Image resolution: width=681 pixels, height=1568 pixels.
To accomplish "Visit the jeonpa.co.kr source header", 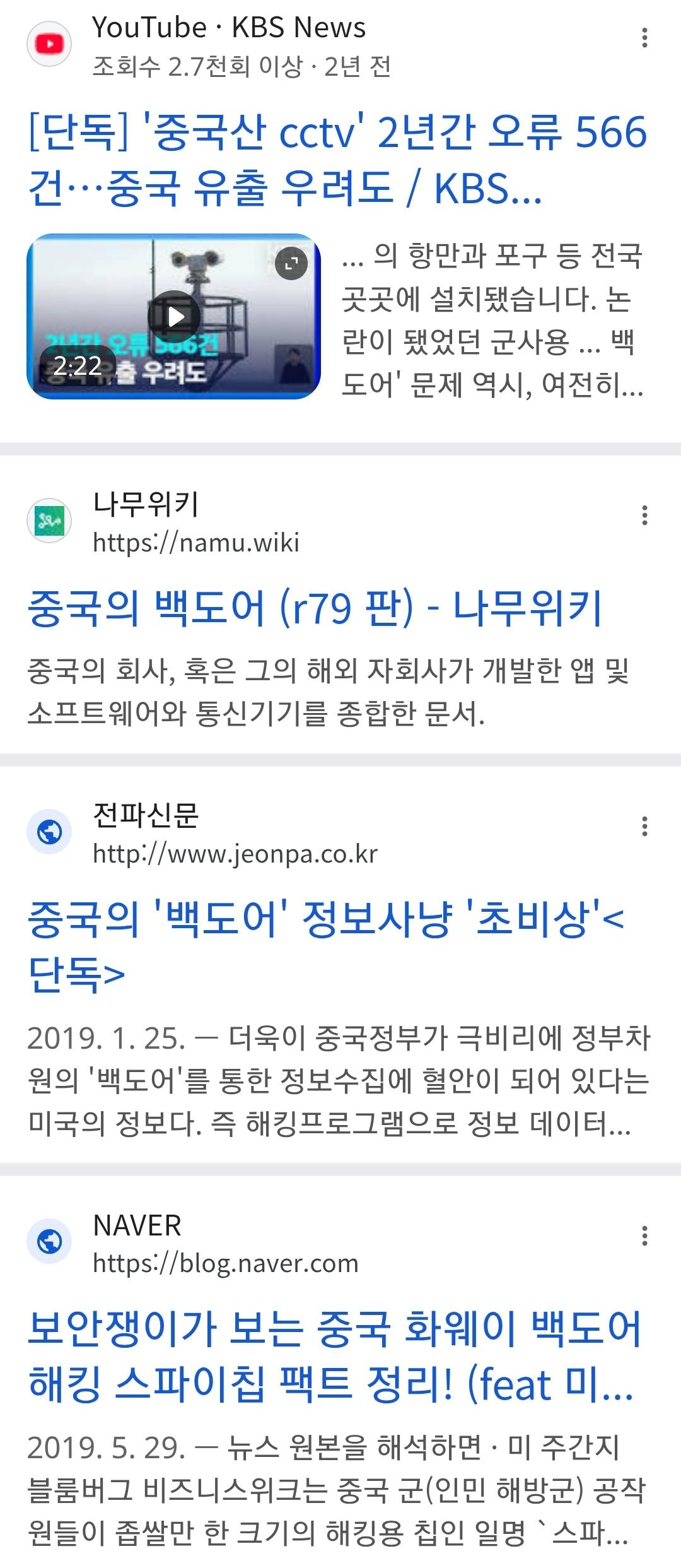I will click(235, 835).
